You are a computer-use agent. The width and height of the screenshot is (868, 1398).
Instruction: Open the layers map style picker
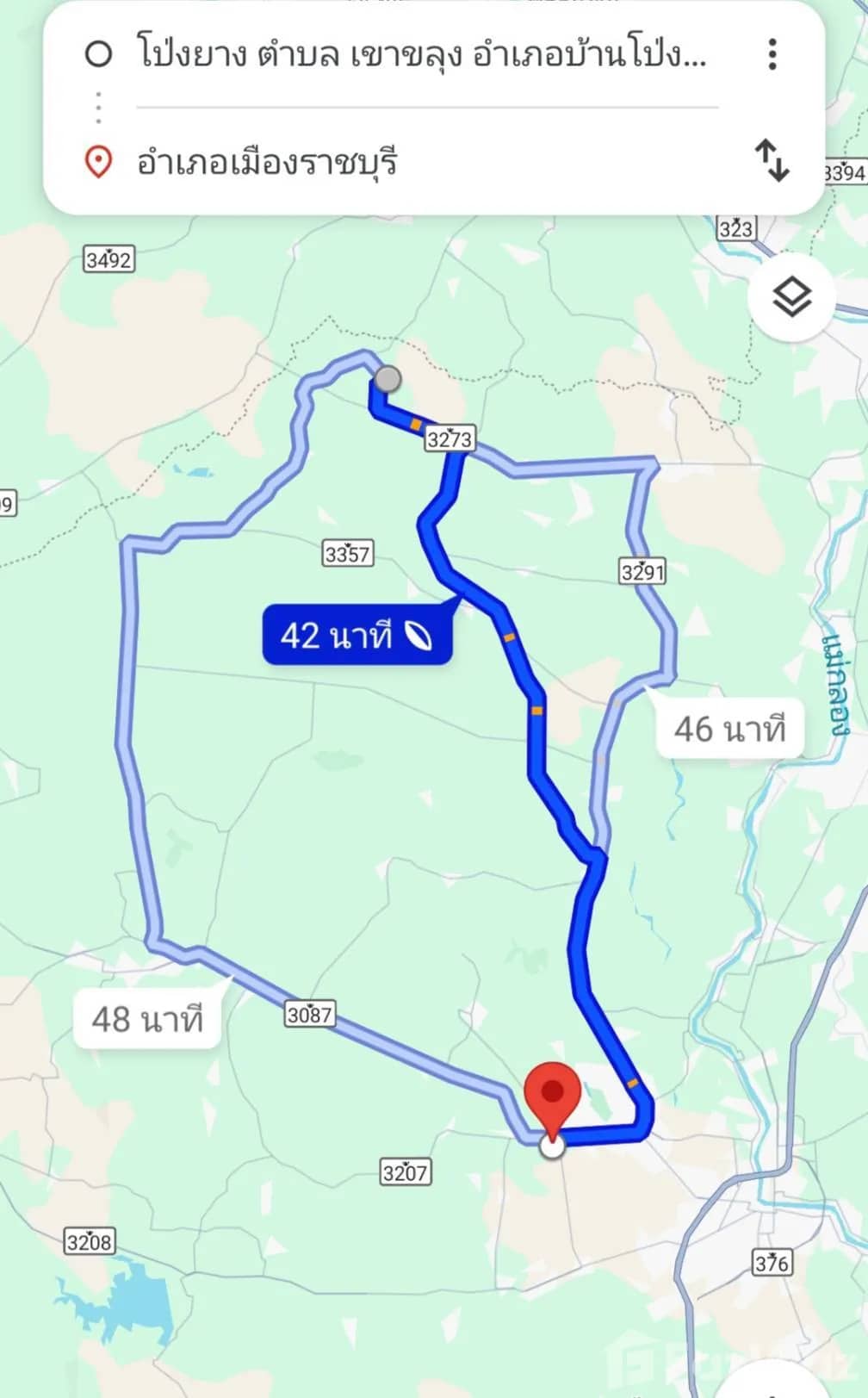coord(791,296)
